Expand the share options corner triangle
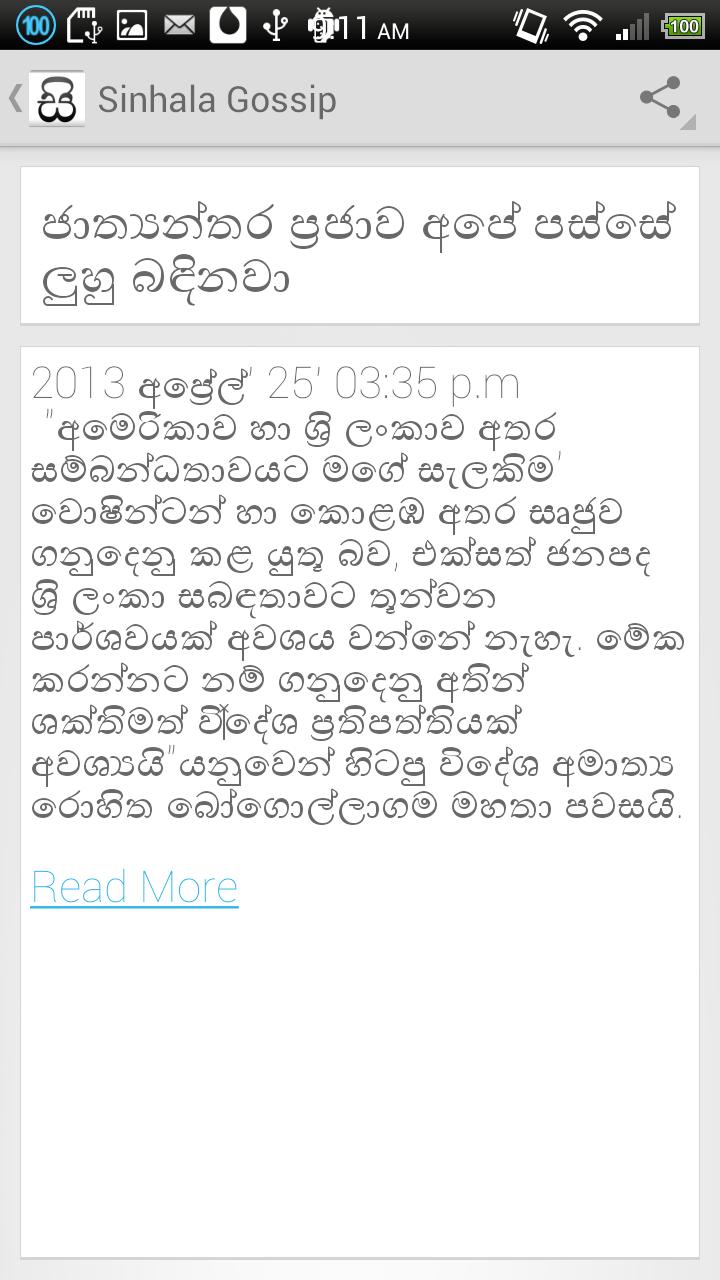 [688, 120]
